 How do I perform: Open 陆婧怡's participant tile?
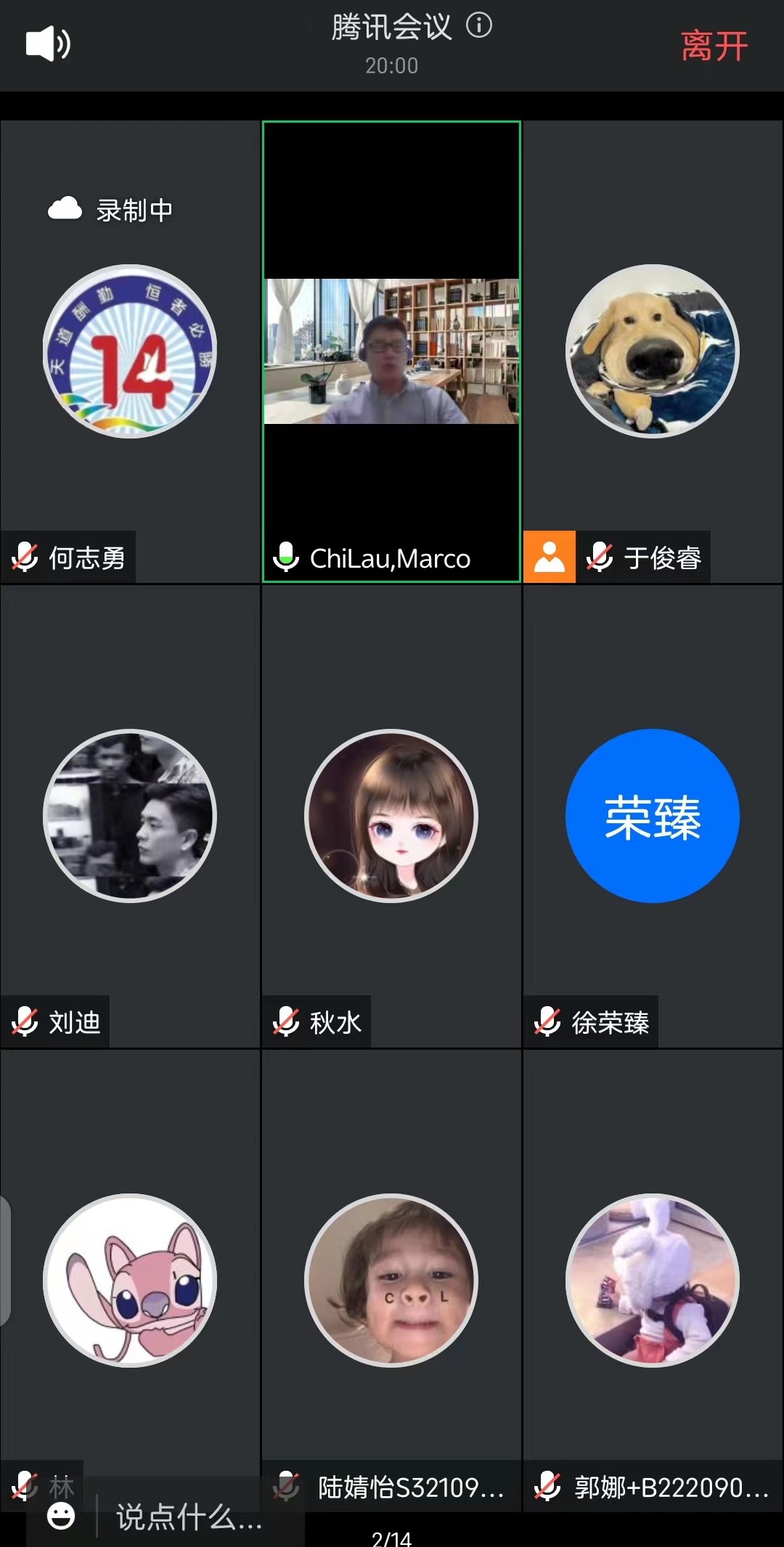[x=391, y=1281]
